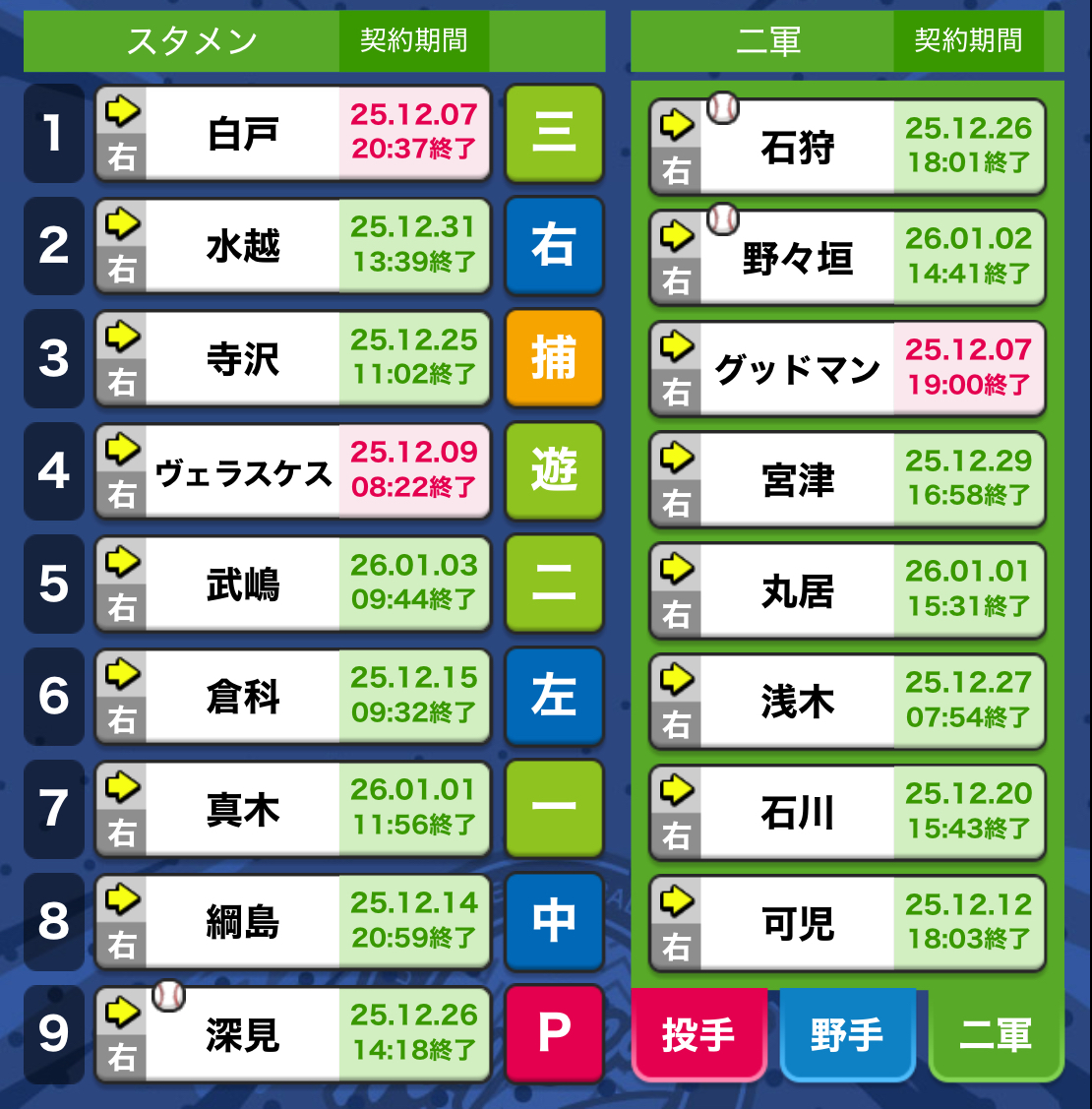Choose second-team player 石川
This screenshot has height=1109, width=1092.
coord(847,814)
